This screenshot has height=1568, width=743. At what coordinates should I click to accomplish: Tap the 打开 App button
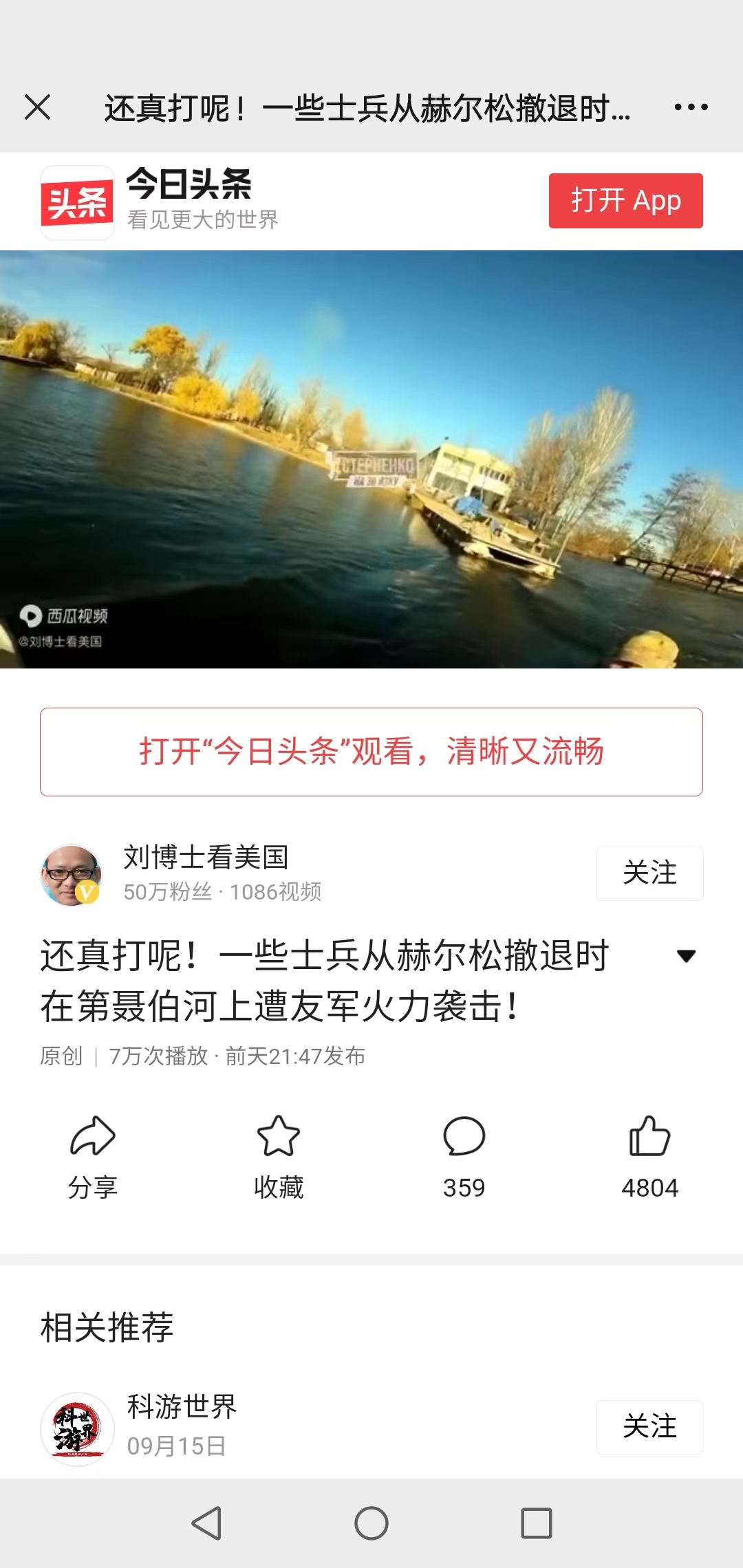click(625, 200)
